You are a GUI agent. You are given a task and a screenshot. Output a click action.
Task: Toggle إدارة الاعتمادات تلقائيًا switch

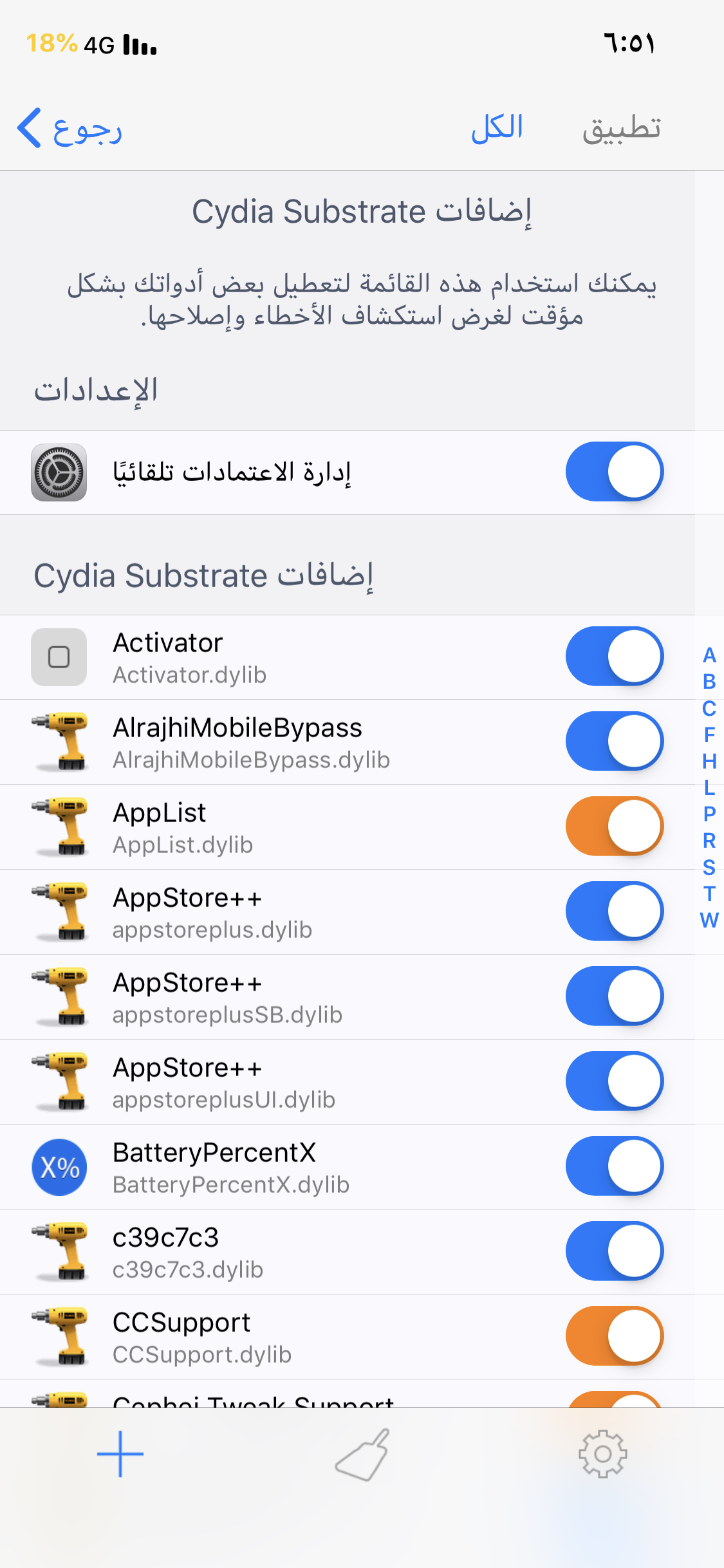coord(615,472)
